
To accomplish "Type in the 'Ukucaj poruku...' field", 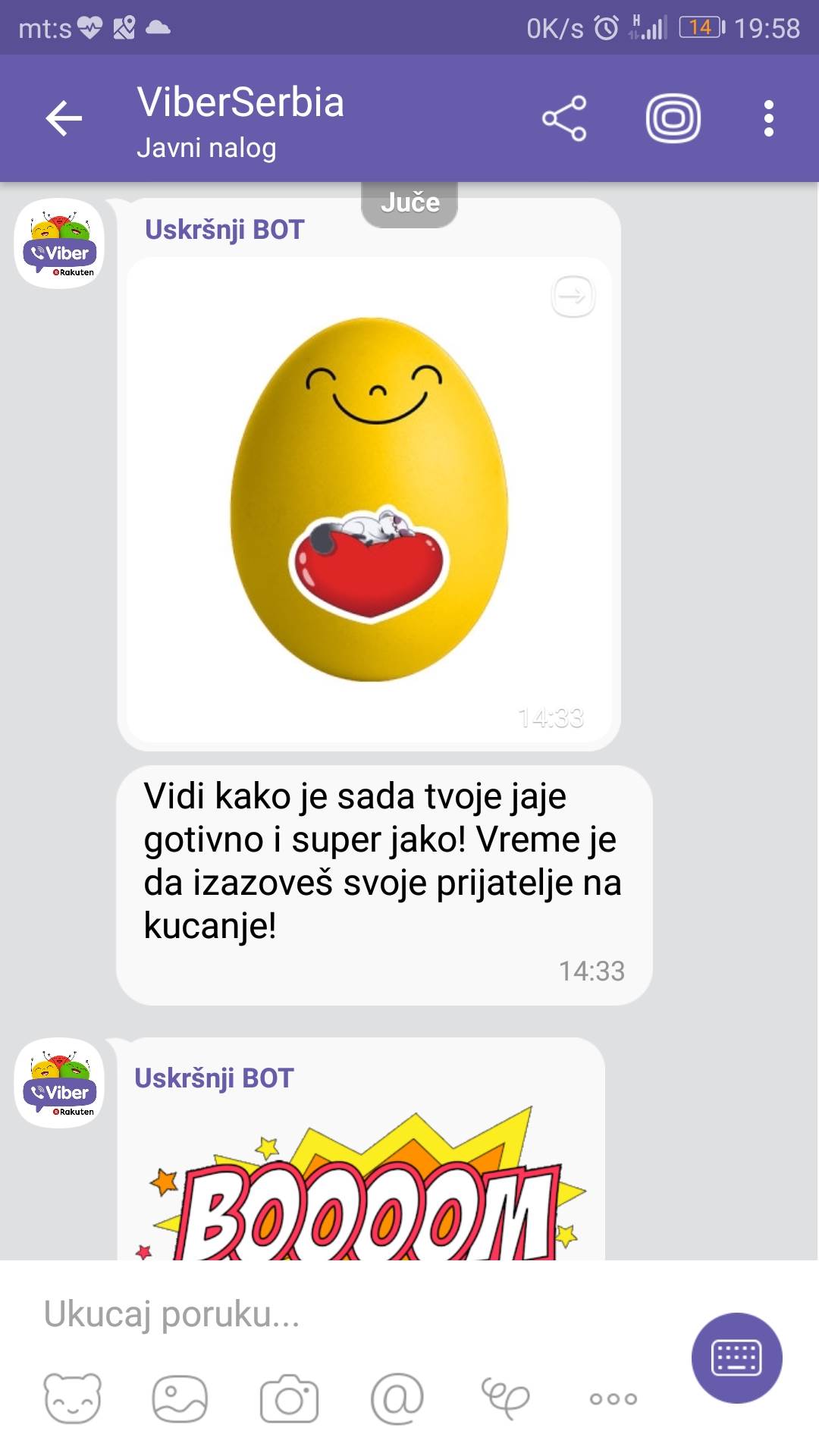I will pos(341,1313).
